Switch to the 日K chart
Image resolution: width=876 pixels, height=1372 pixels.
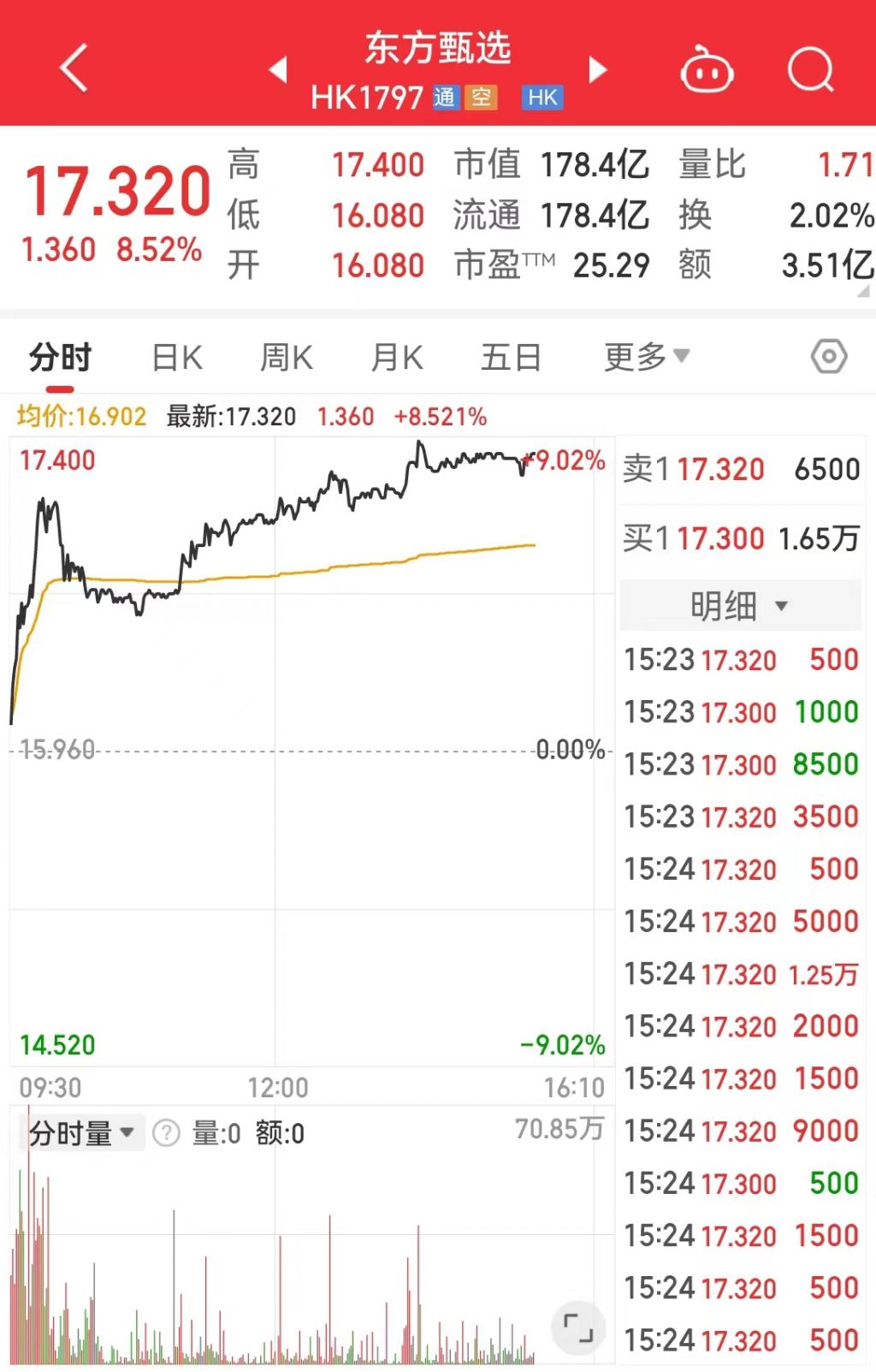177,358
